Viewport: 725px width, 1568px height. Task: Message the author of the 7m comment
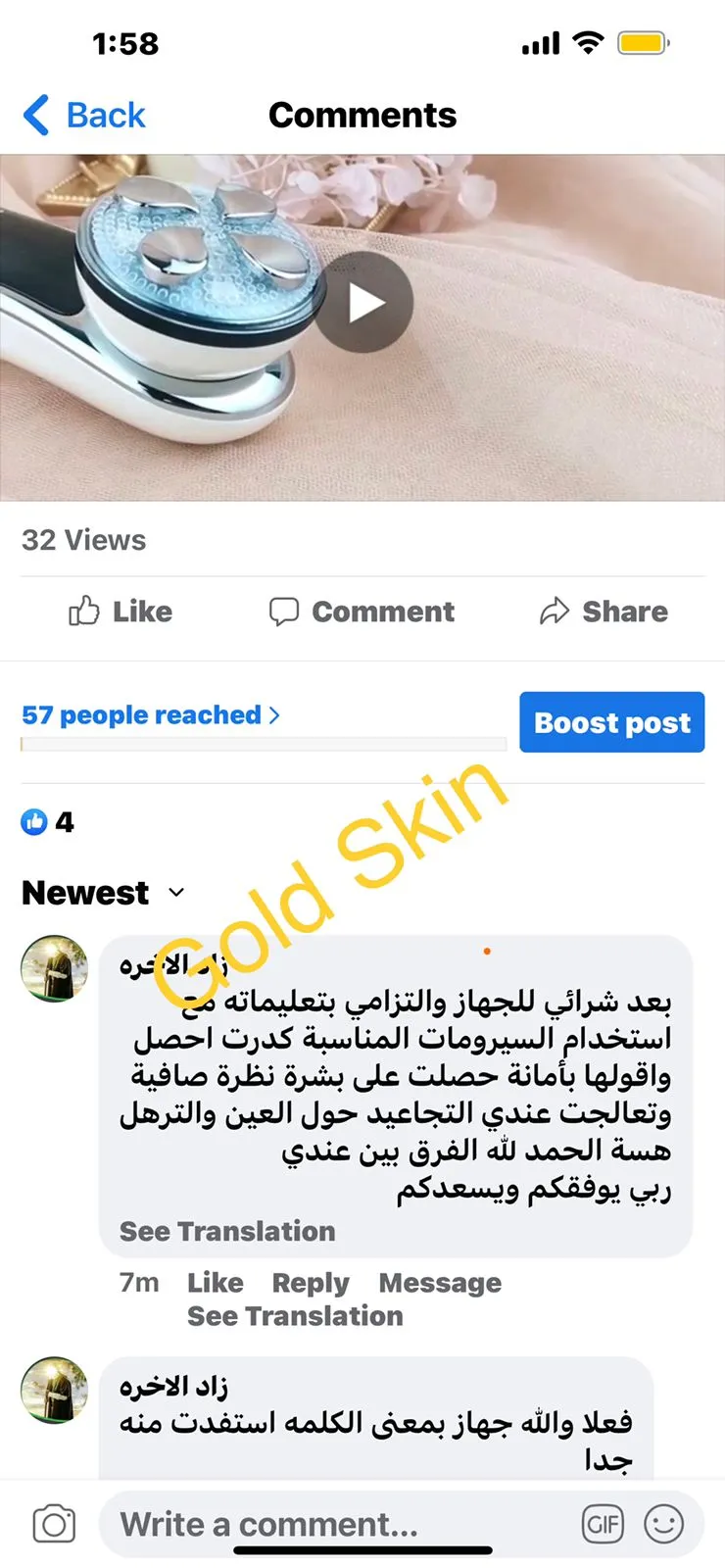(x=440, y=1283)
